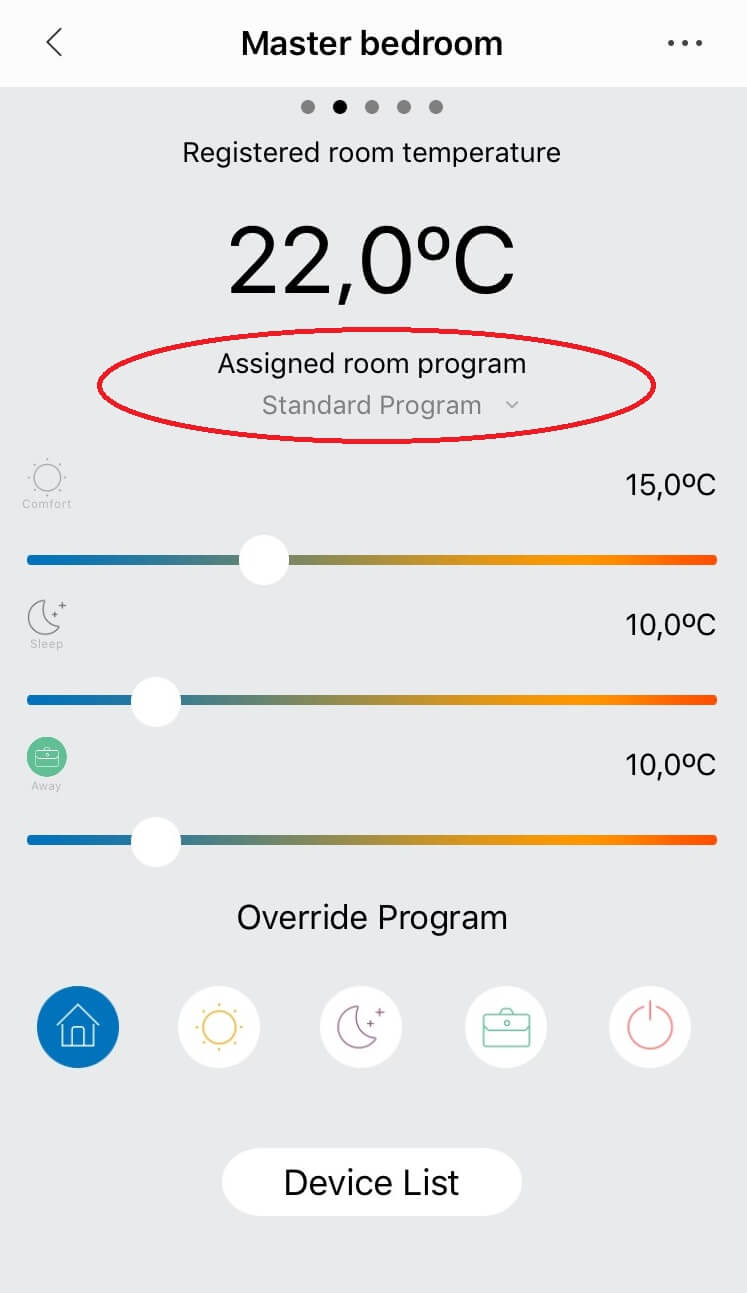Tap the Away temperature slider
747x1293 pixels.
point(156,840)
